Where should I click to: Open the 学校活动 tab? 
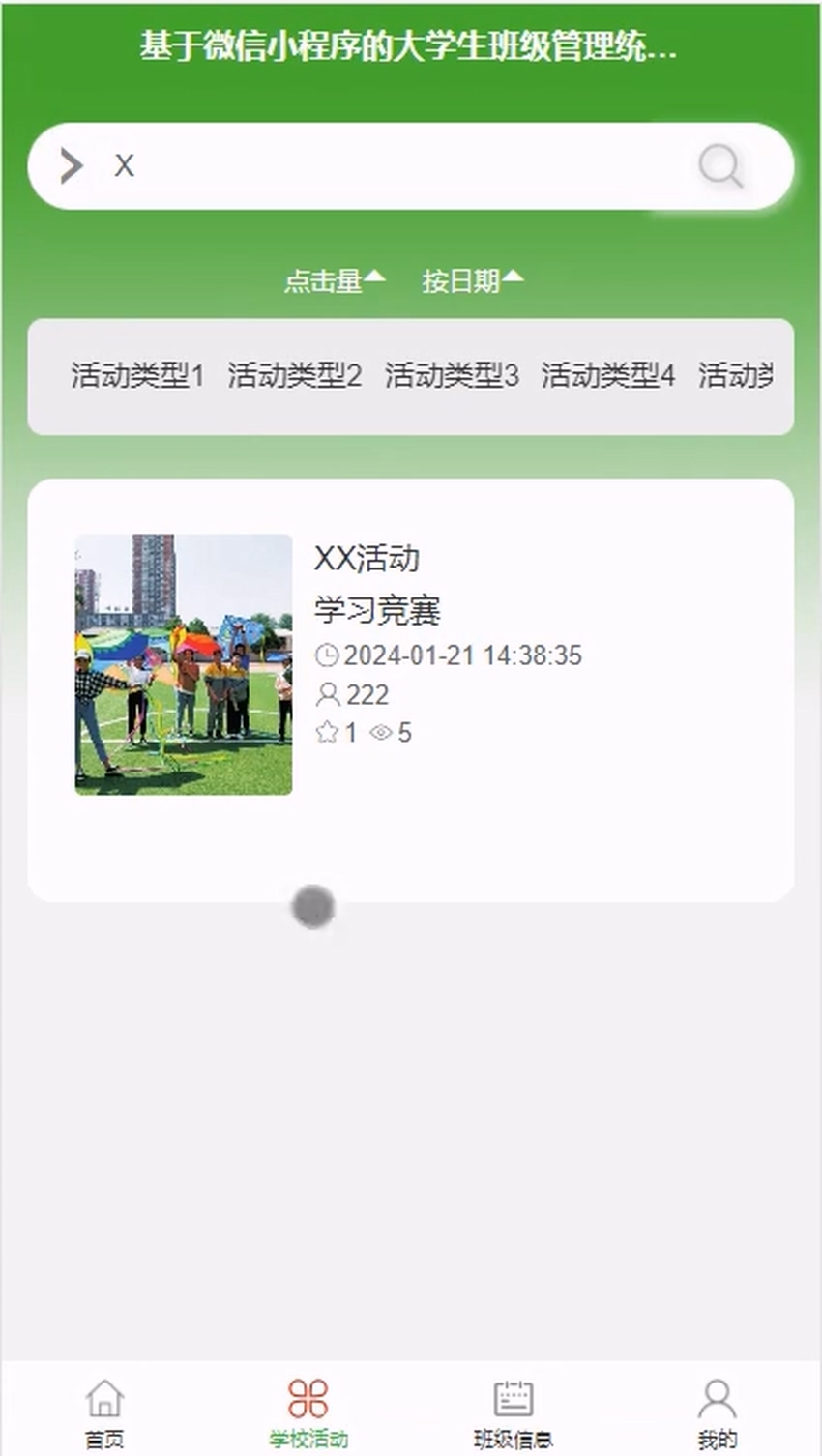tap(308, 1412)
